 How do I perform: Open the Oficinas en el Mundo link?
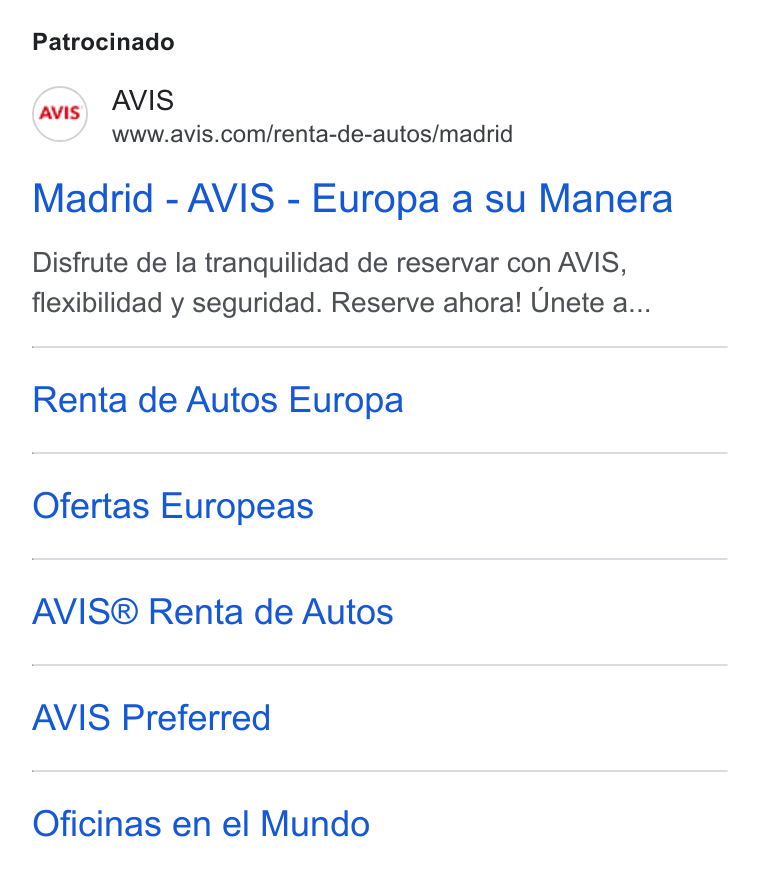[x=201, y=823]
